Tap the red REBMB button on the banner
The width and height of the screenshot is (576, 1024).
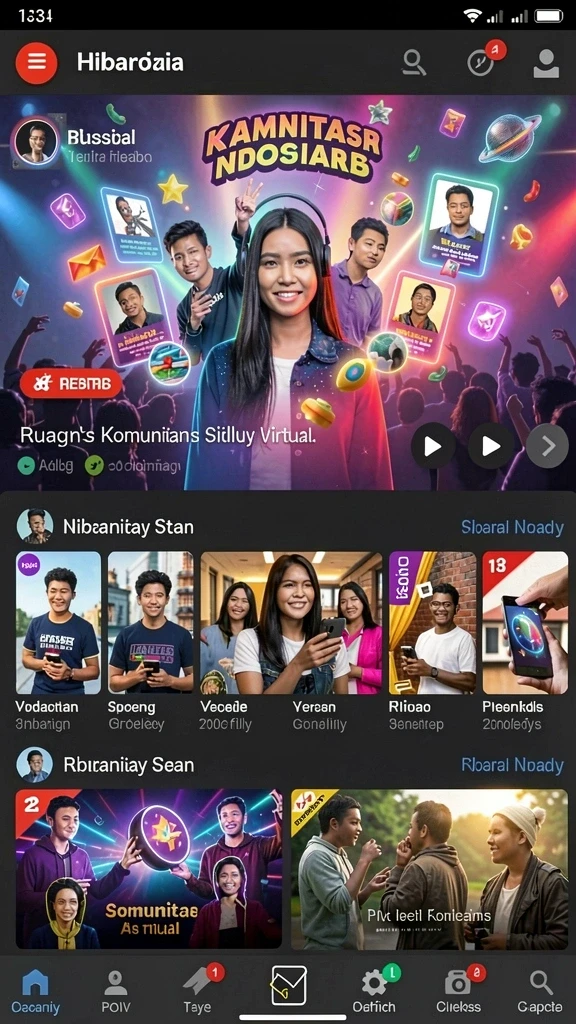(71, 383)
